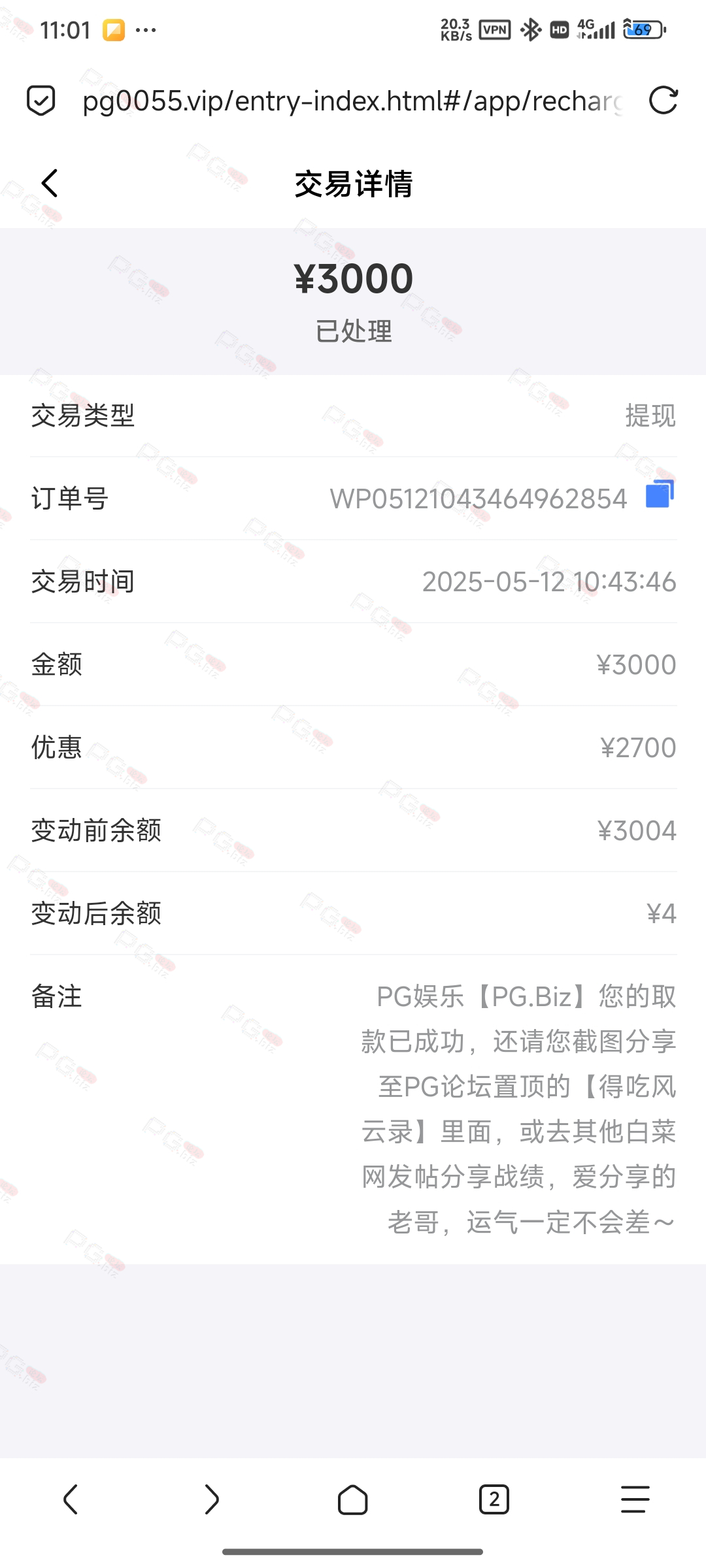Reload the page with the refresh icon
Viewport: 706px width, 1568px height.
point(663,101)
